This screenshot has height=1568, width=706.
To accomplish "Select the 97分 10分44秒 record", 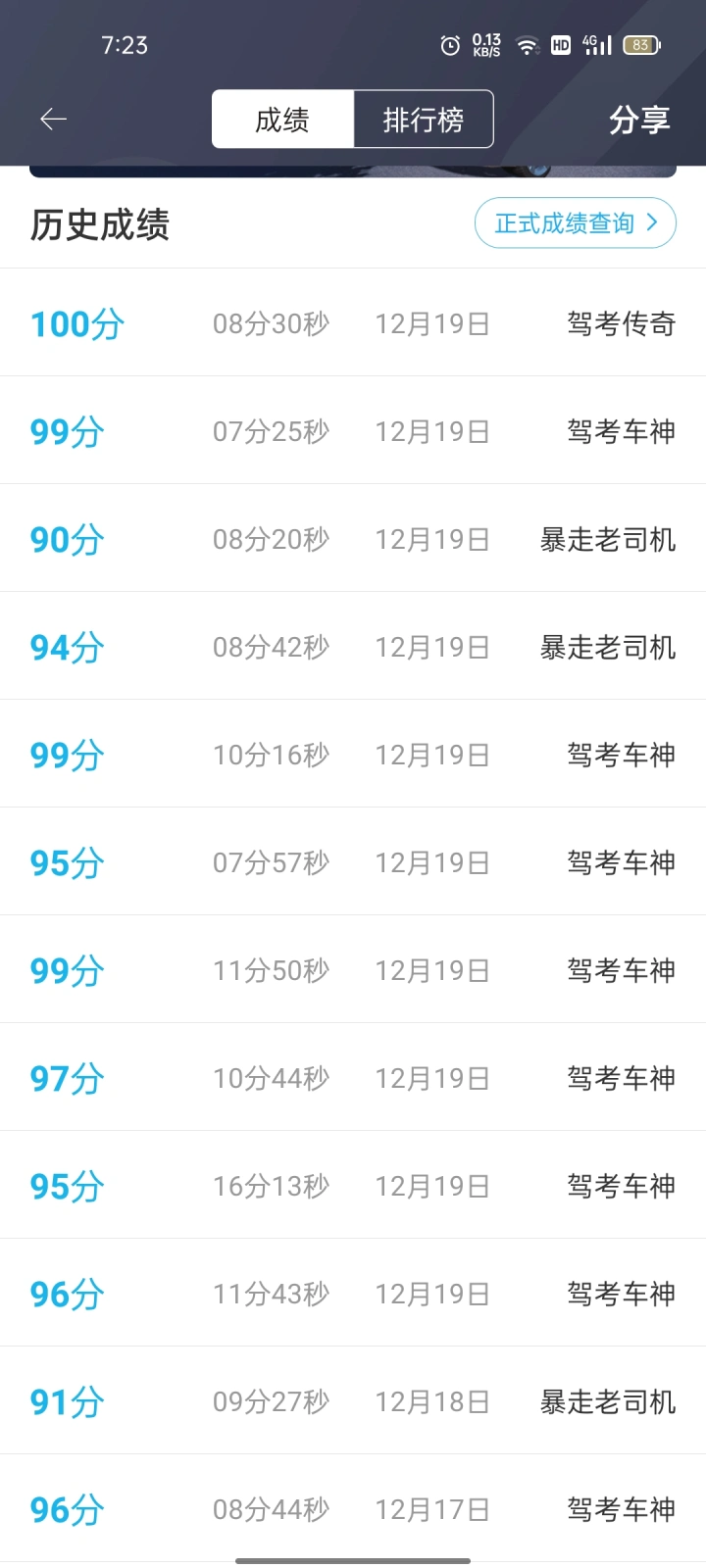I will click(x=353, y=1077).
